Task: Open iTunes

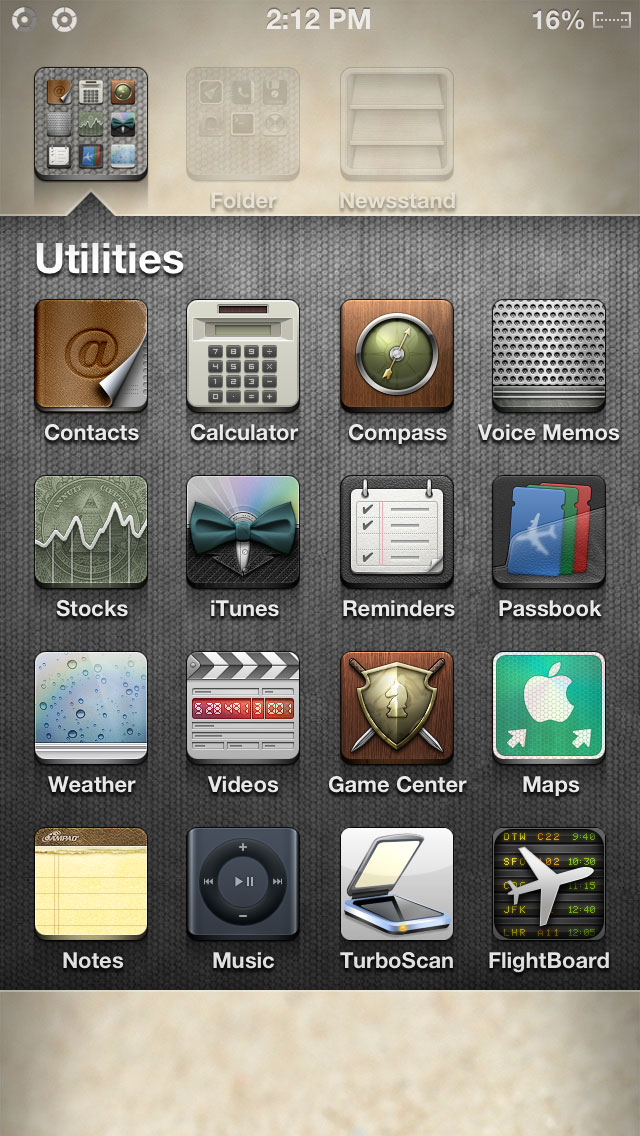Action: coord(243,531)
